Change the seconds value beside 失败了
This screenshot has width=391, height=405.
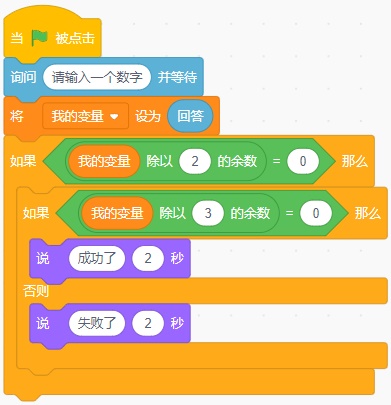pos(148,323)
